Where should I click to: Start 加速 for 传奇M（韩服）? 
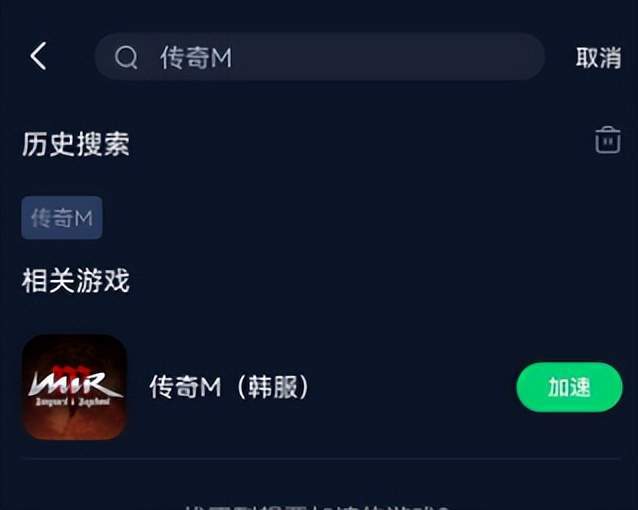[568, 387]
